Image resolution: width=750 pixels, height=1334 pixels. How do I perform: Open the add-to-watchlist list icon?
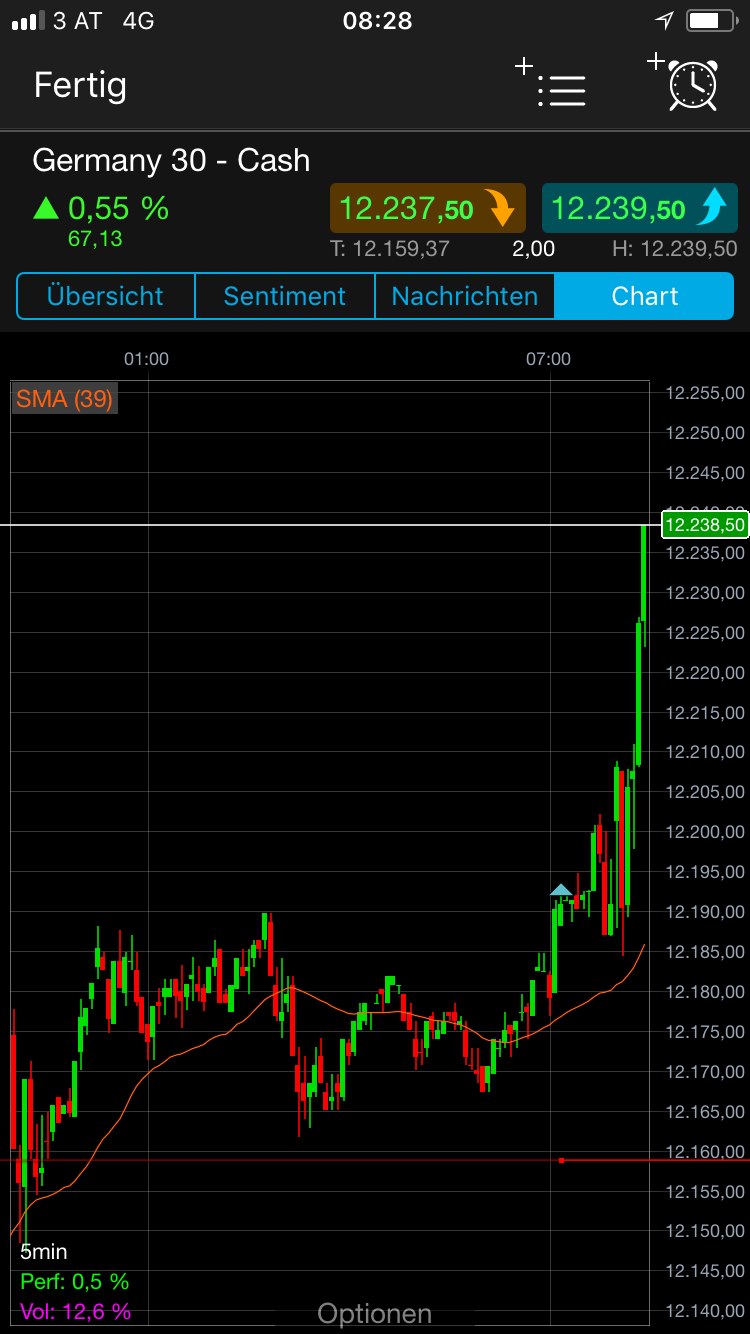(562, 88)
